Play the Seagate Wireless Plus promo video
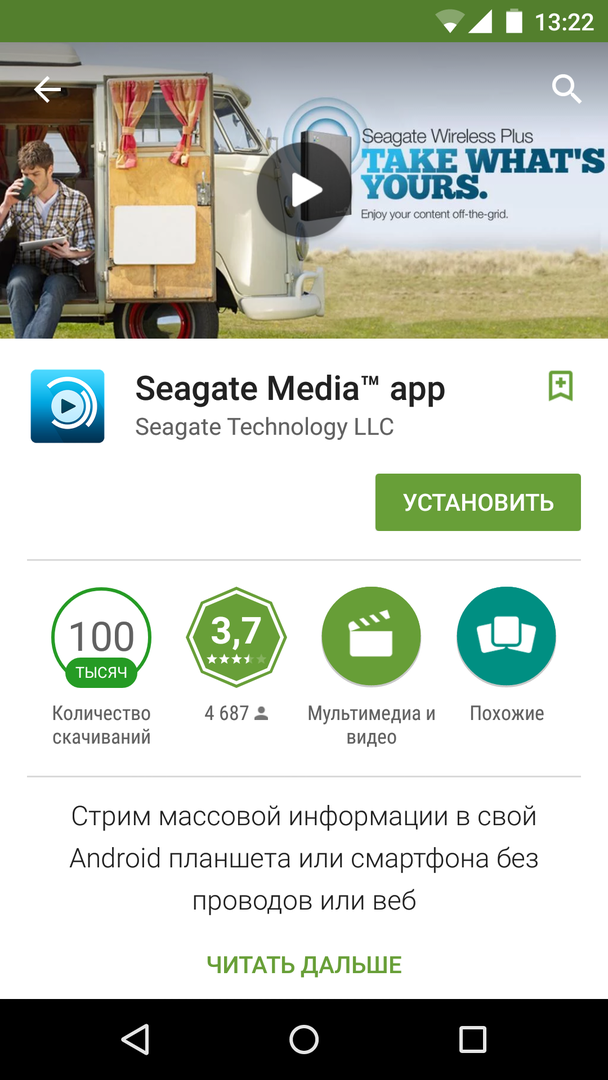The height and width of the screenshot is (1080, 608). point(304,190)
